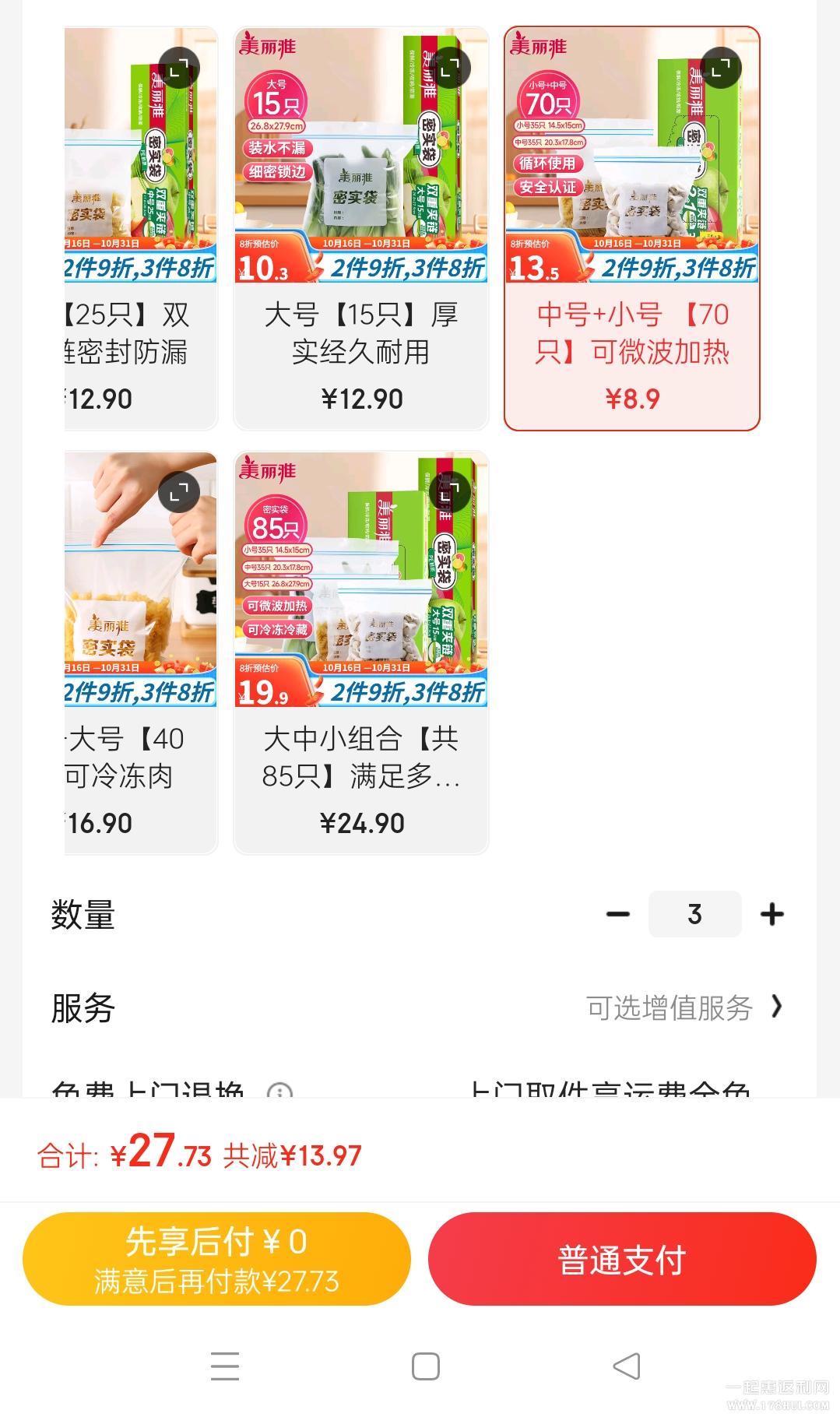Open info icon beside 免费上门退换
Viewport: 840px width, 1417px height.
[279, 1092]
